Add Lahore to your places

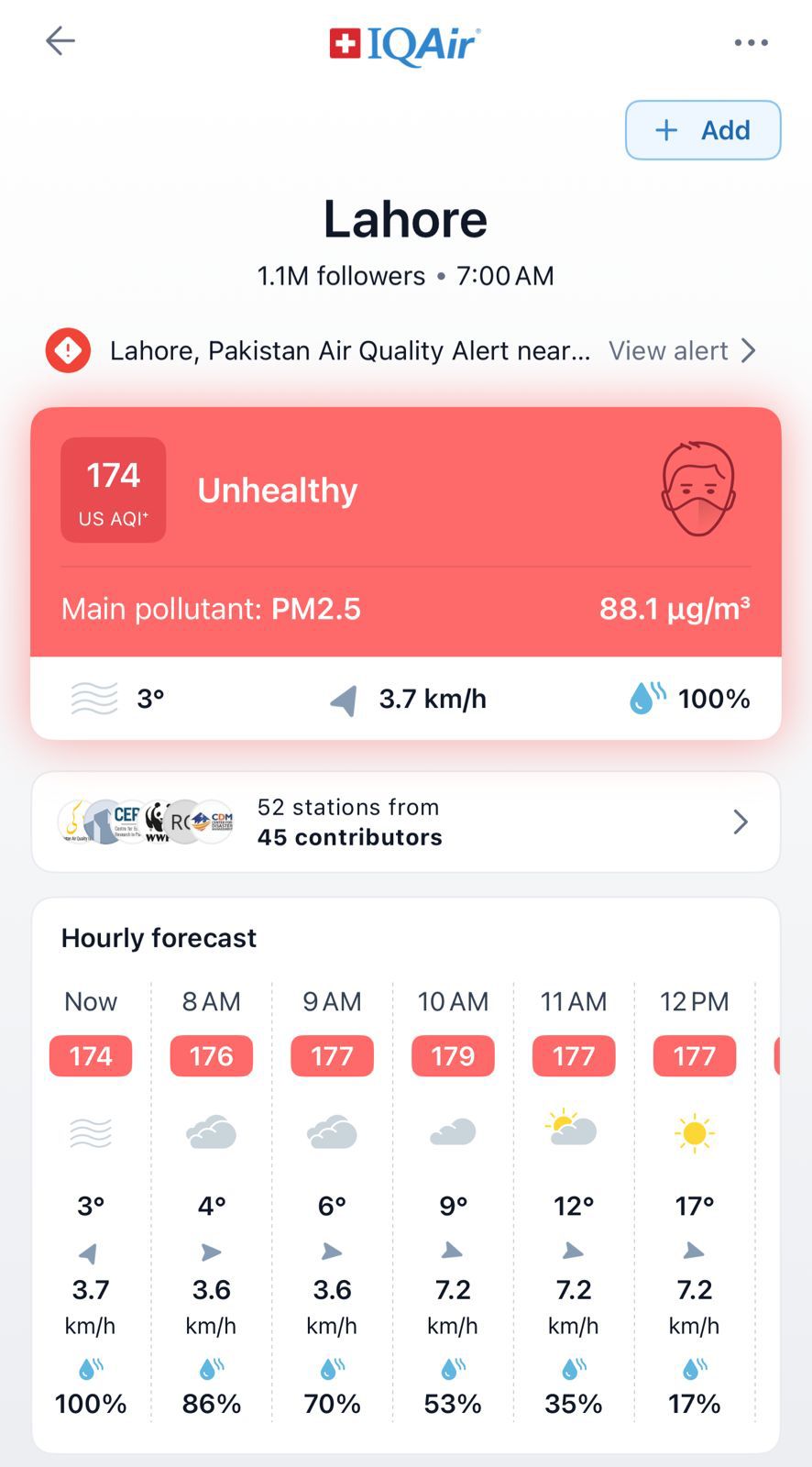[703, 130]
